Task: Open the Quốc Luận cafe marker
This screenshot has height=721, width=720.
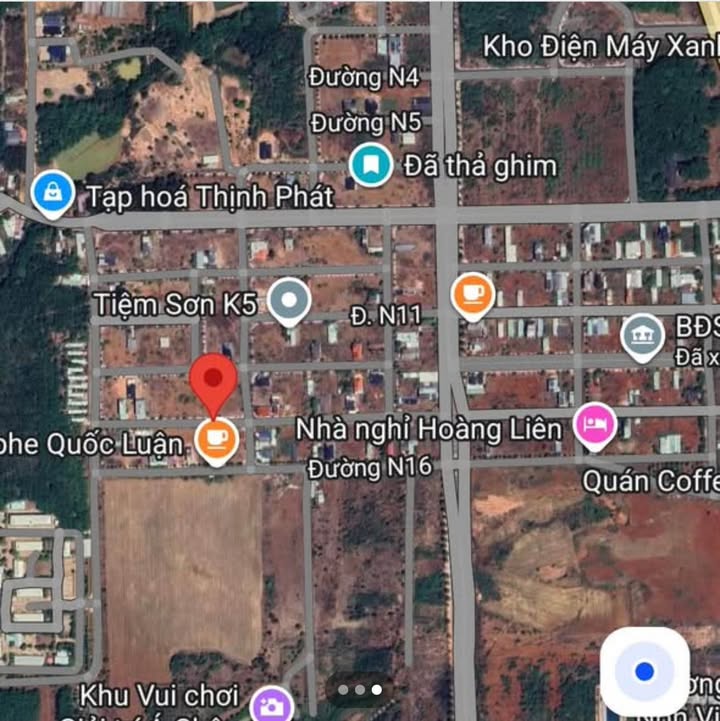Action: [216, 439]
